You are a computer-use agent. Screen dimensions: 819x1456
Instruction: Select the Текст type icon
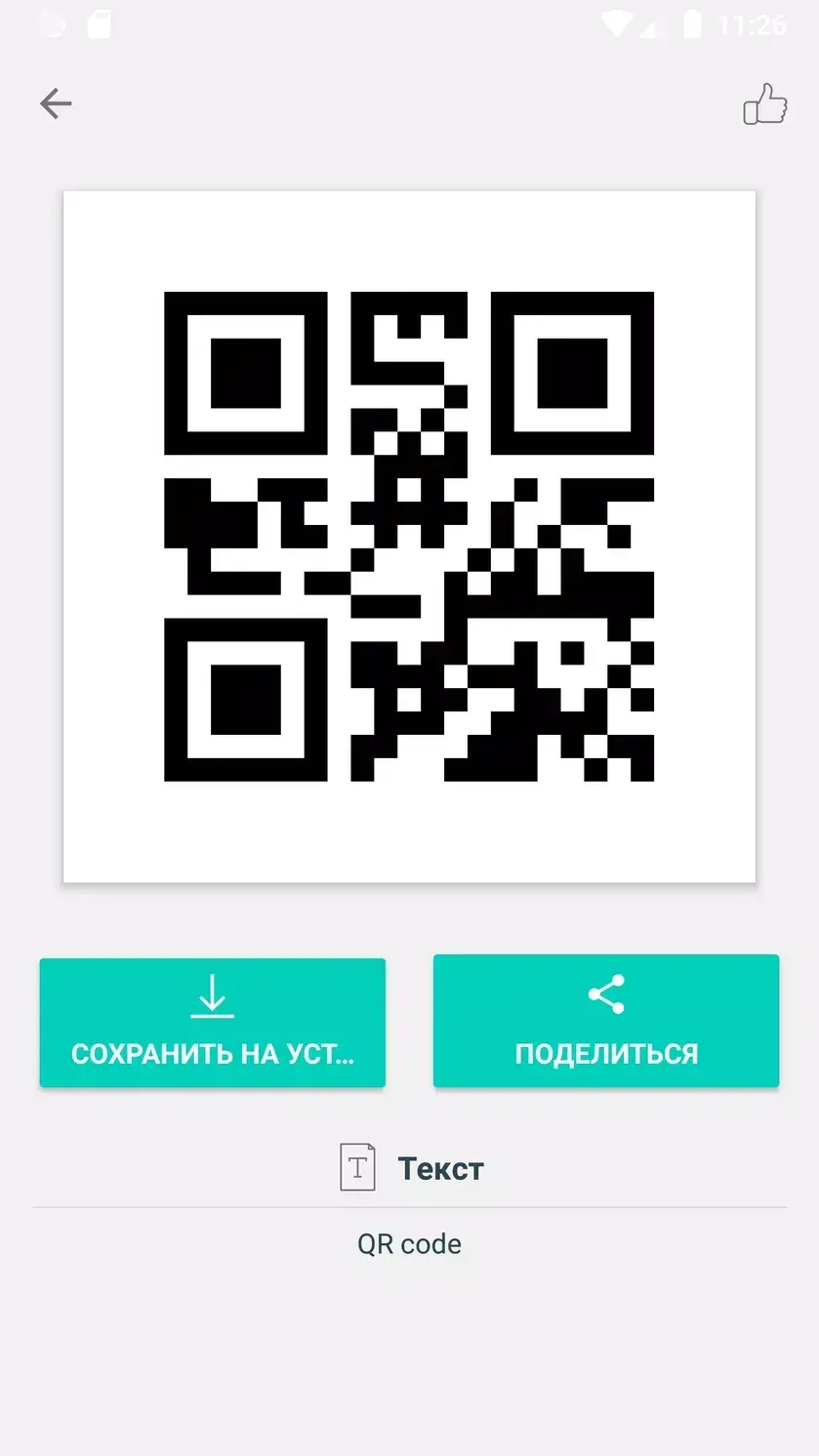(356, 1167)
